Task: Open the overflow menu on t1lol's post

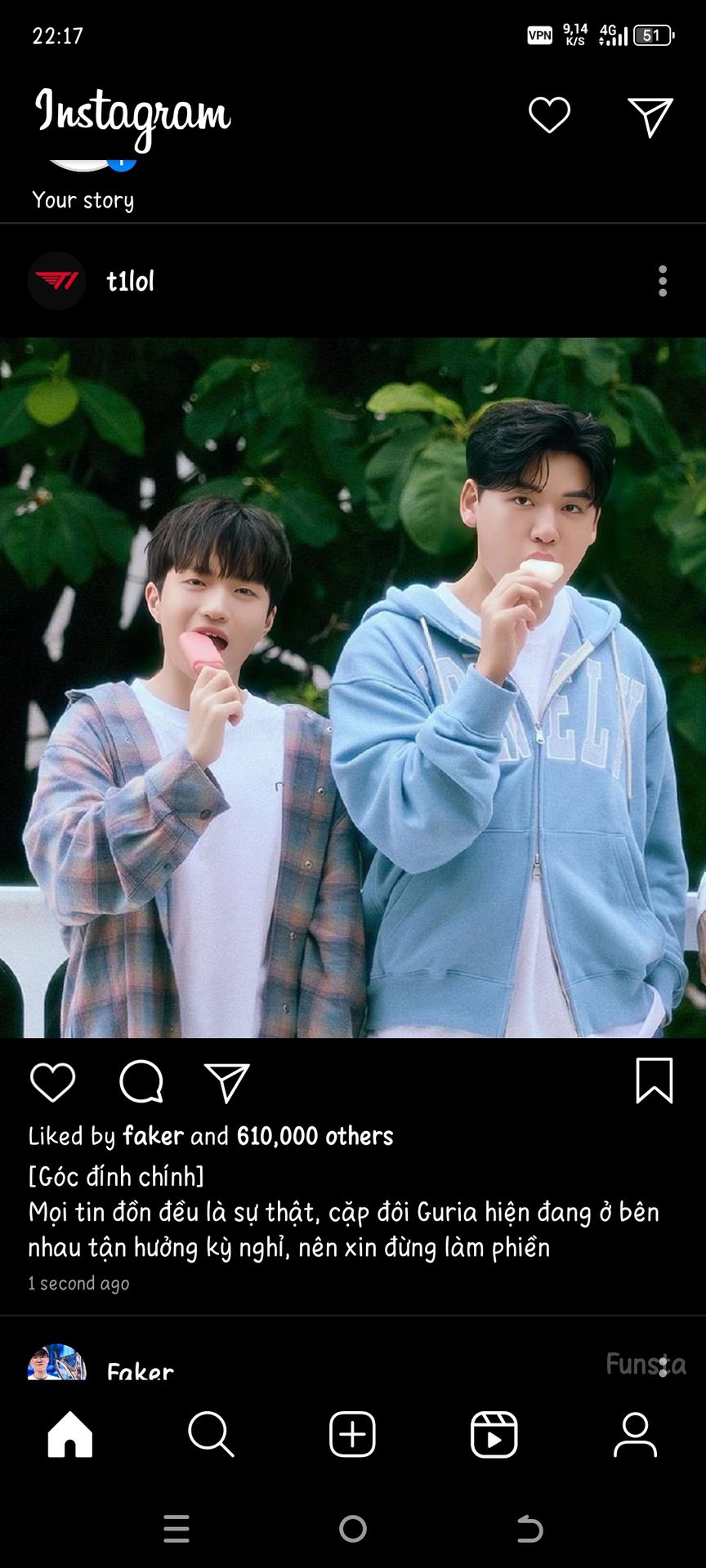Action: tap(663, 282)
